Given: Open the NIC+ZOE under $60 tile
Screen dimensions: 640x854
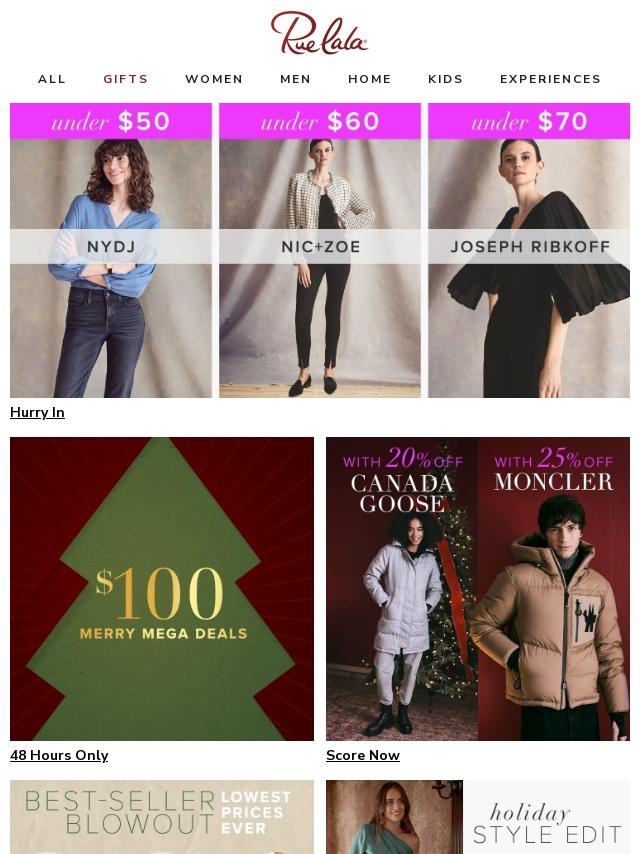Looking at the screenshot, I should pos(320,250).
